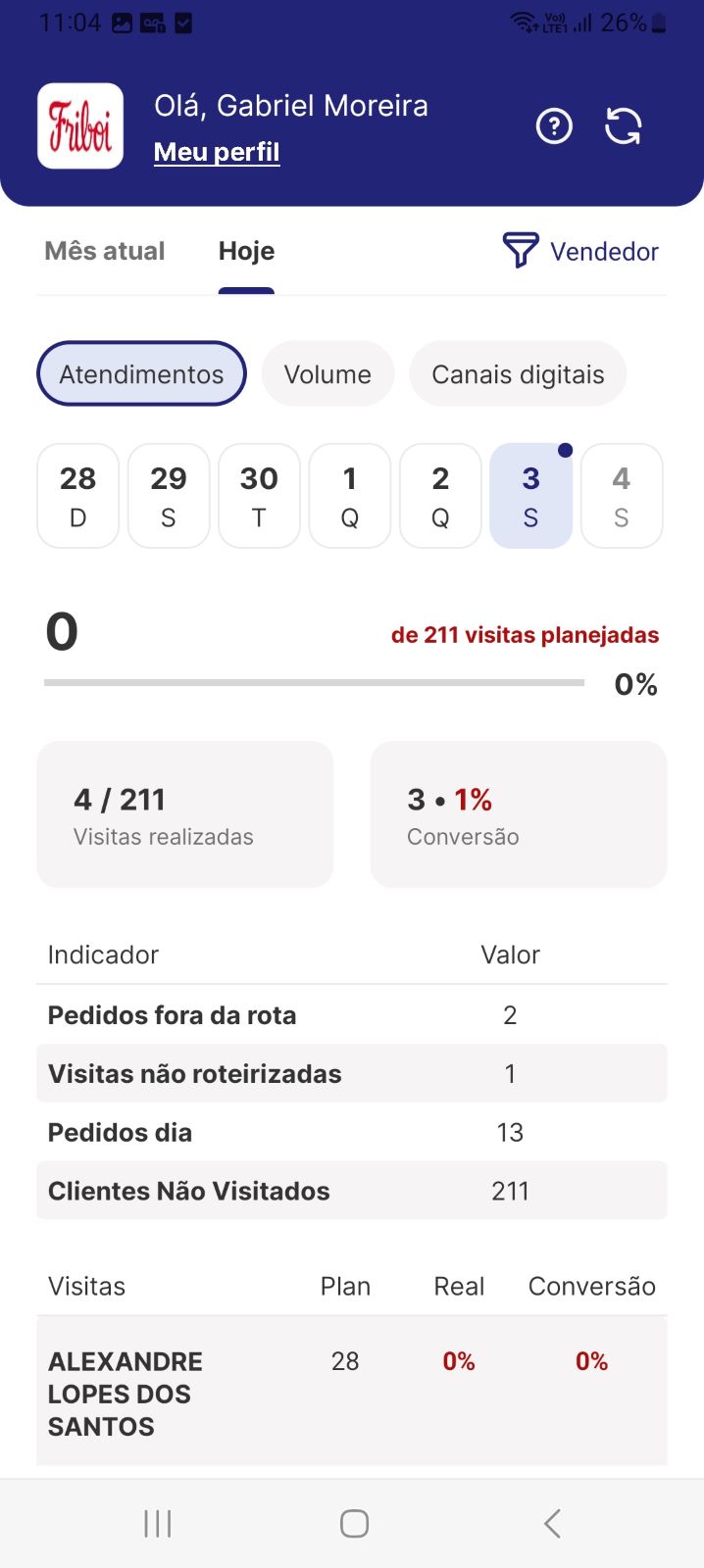Show the Canais digitais chip
Screen dimensions: 704x1568
518,373
